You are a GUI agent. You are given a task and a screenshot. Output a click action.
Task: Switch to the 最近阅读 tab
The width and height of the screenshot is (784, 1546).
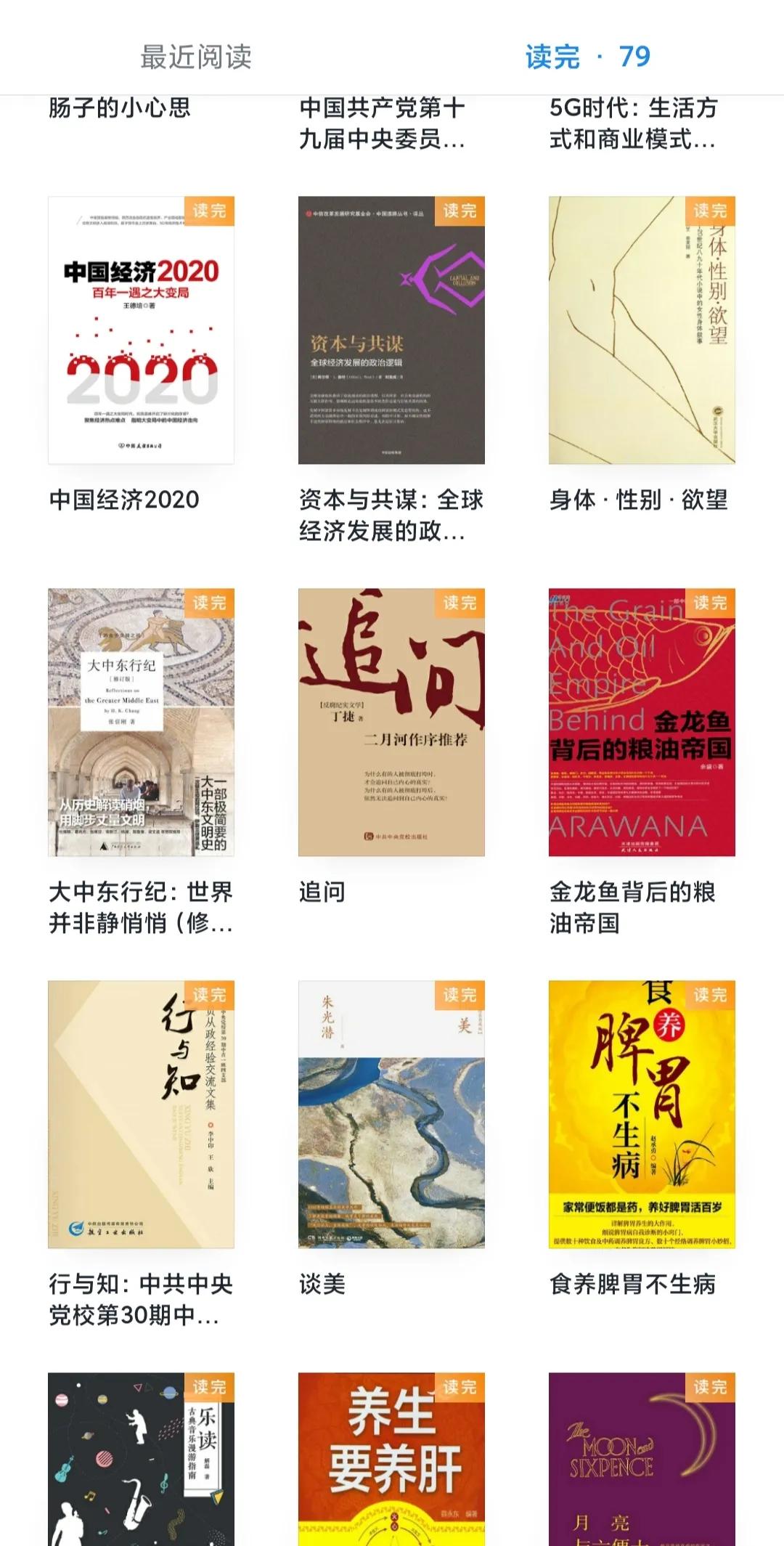(x=195, y=57)
